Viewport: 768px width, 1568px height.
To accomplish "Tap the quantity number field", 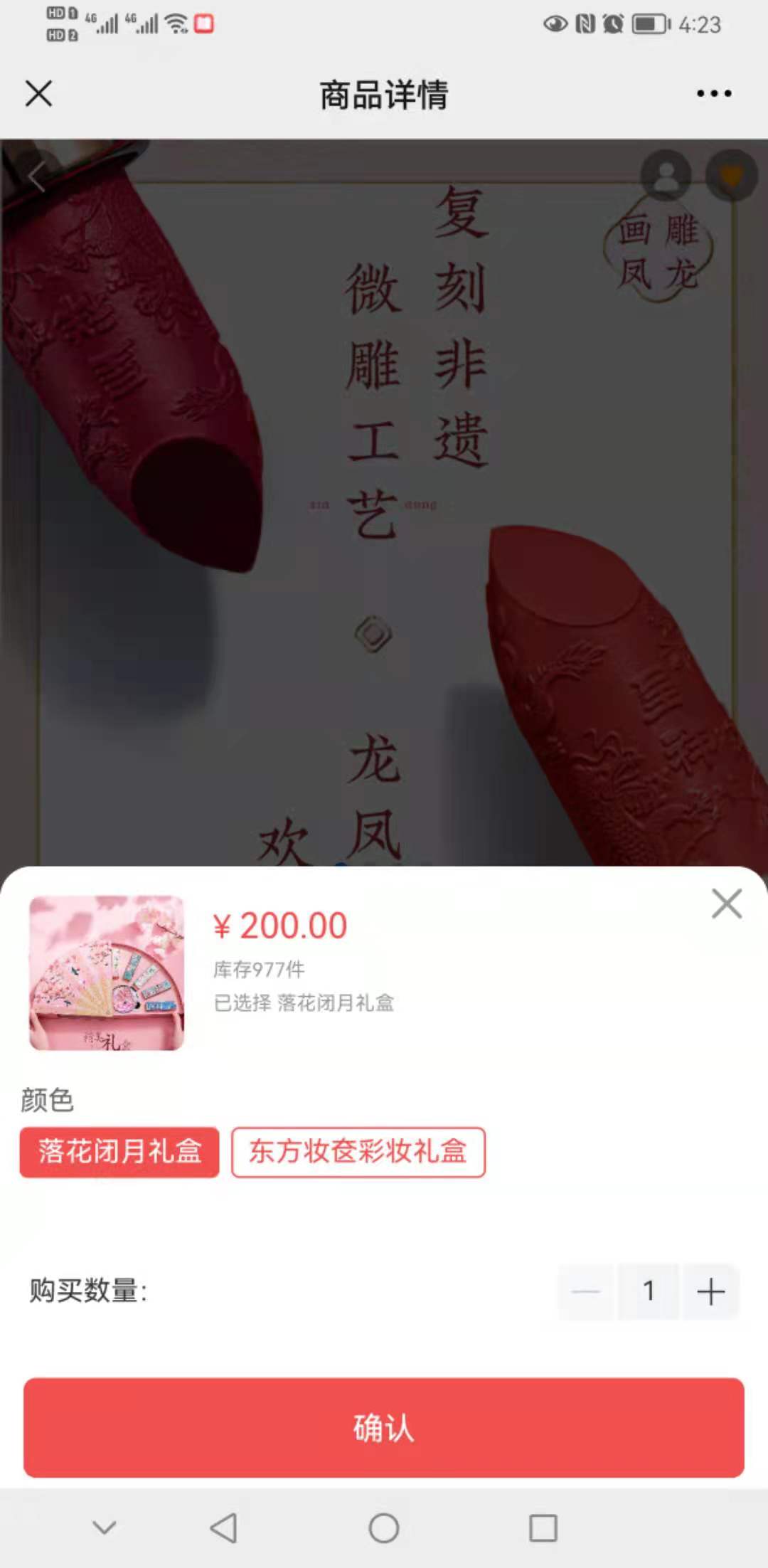I will (x=648, y=1291).
